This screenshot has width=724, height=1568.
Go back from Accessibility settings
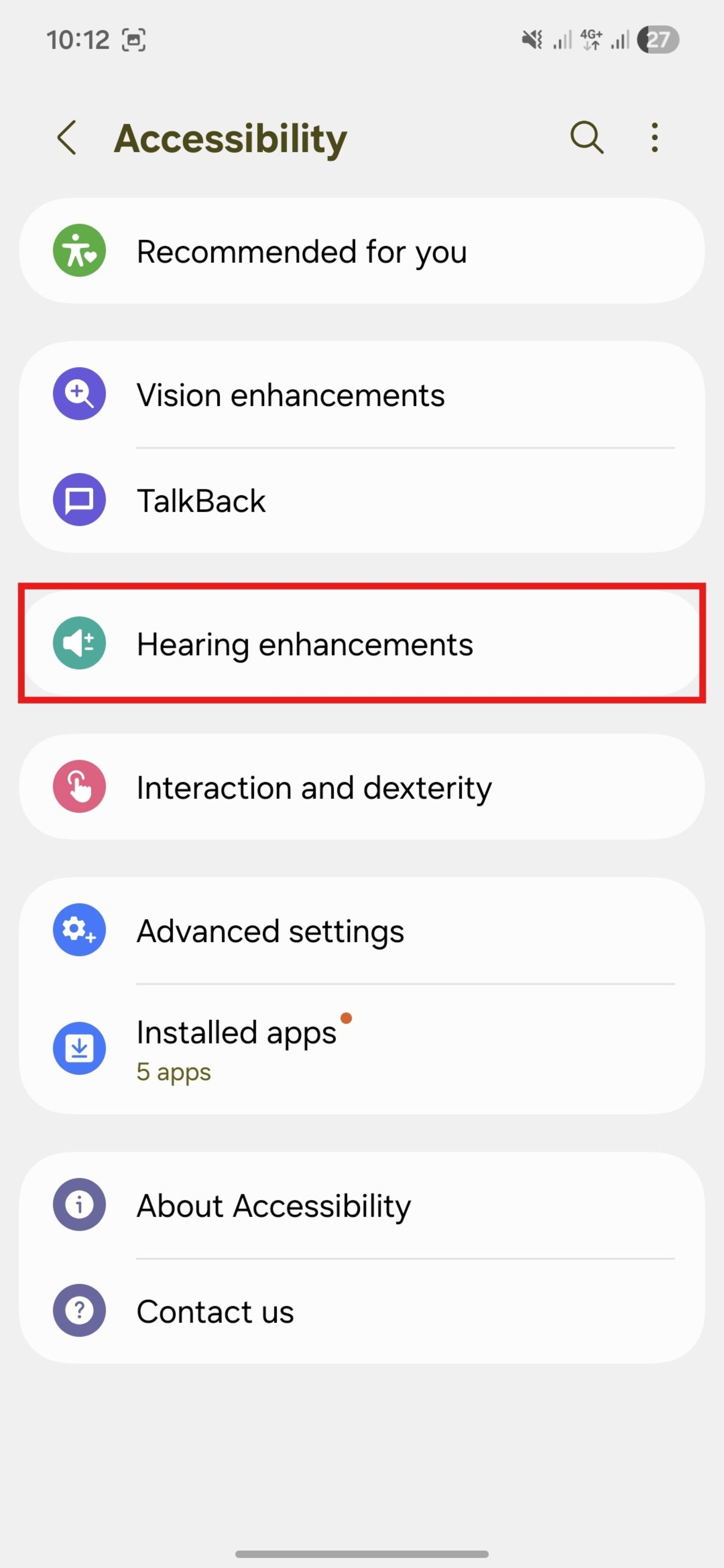(x=67, y=138)
